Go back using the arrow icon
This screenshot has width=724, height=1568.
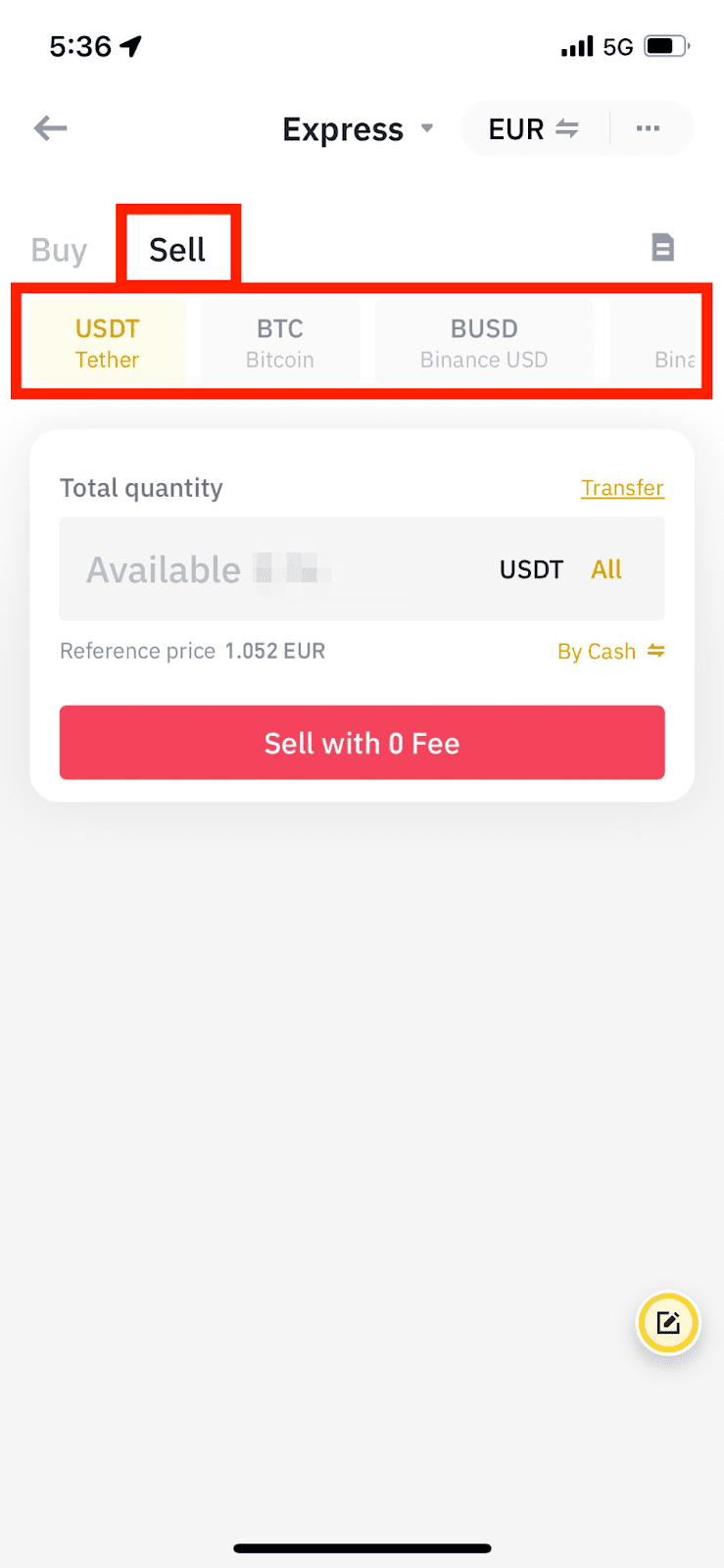[50, 128]
